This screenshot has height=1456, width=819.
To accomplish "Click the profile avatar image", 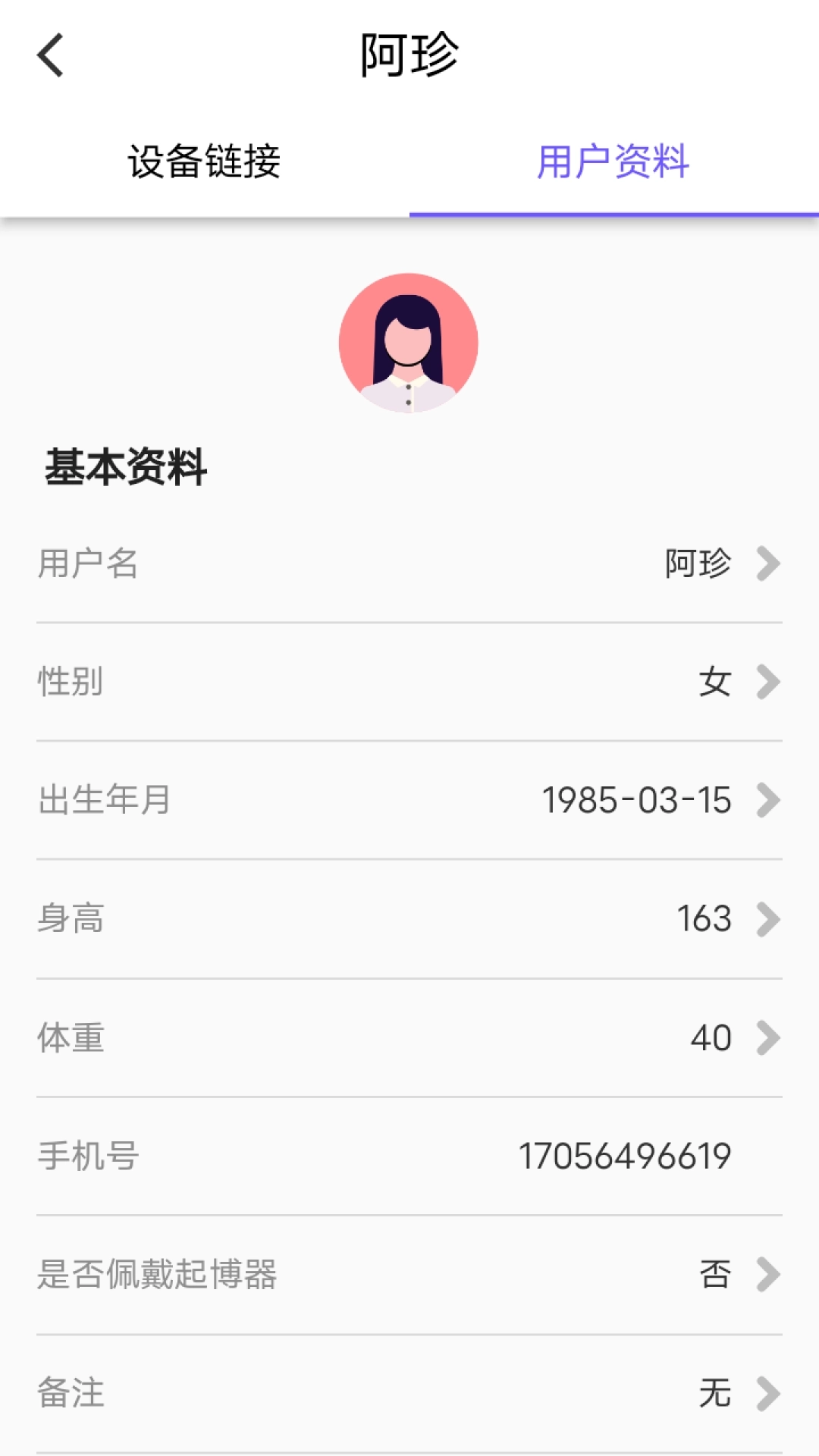I will pos(408,343).
